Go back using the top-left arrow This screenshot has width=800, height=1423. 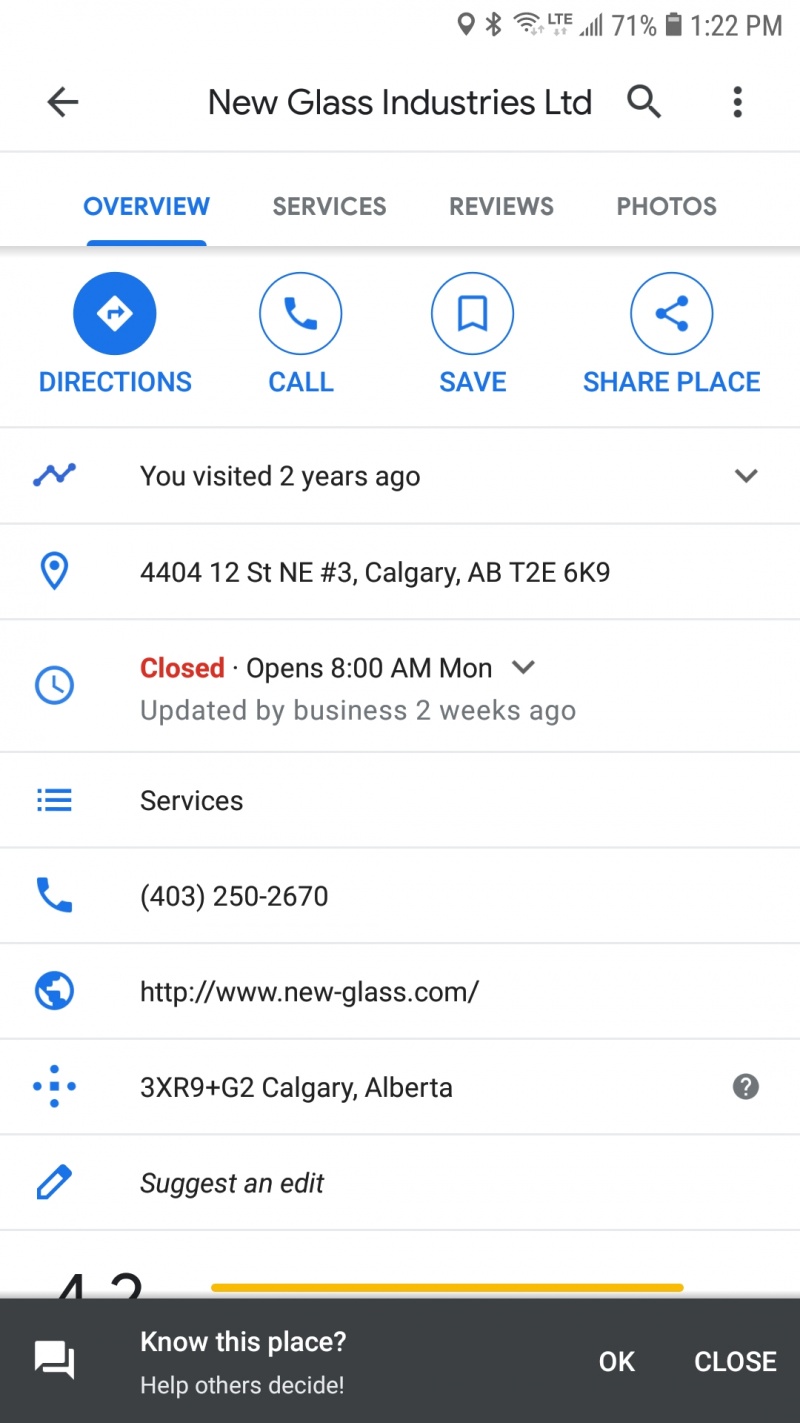point(62,102)
